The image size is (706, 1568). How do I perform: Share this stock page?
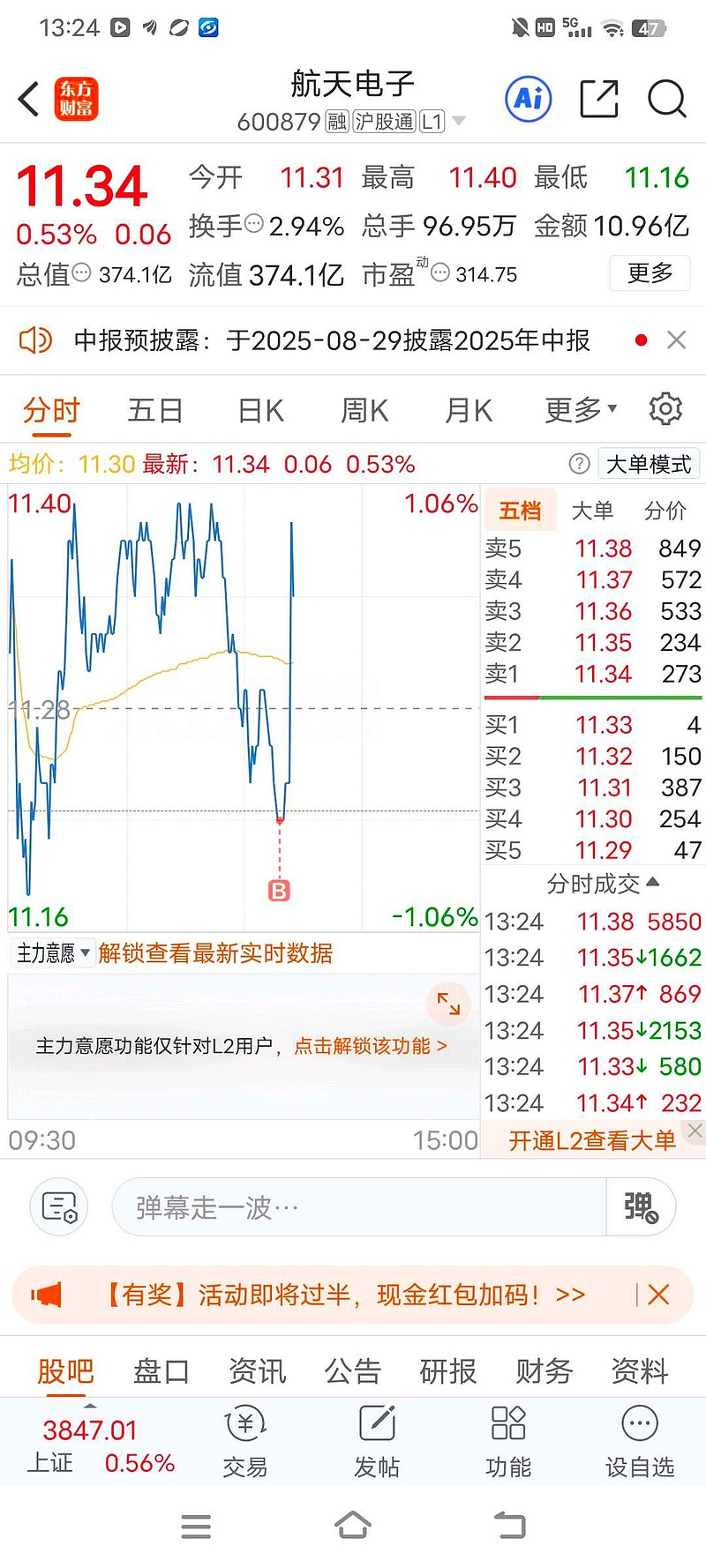(x=598, y=99)
